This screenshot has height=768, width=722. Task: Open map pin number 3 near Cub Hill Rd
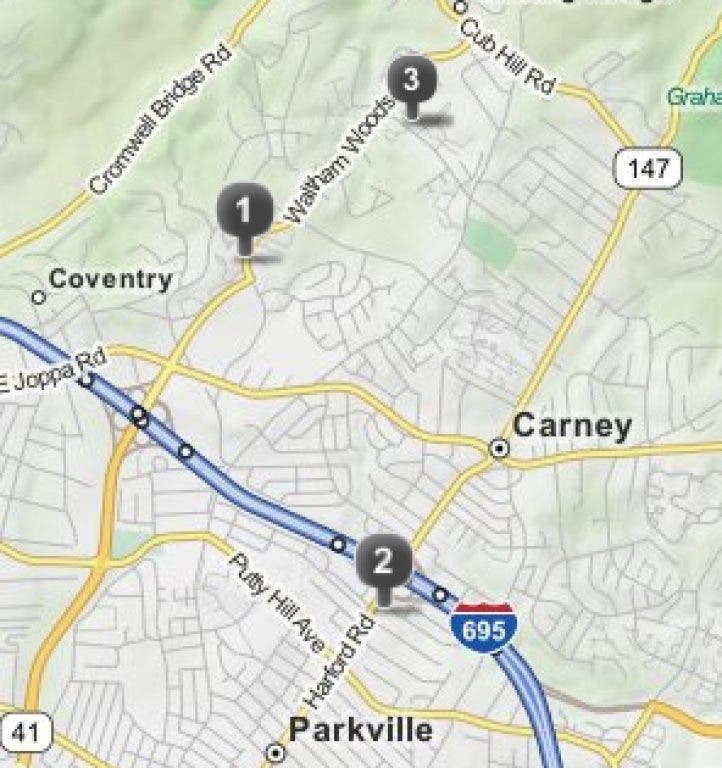click(x=411, y=81)
